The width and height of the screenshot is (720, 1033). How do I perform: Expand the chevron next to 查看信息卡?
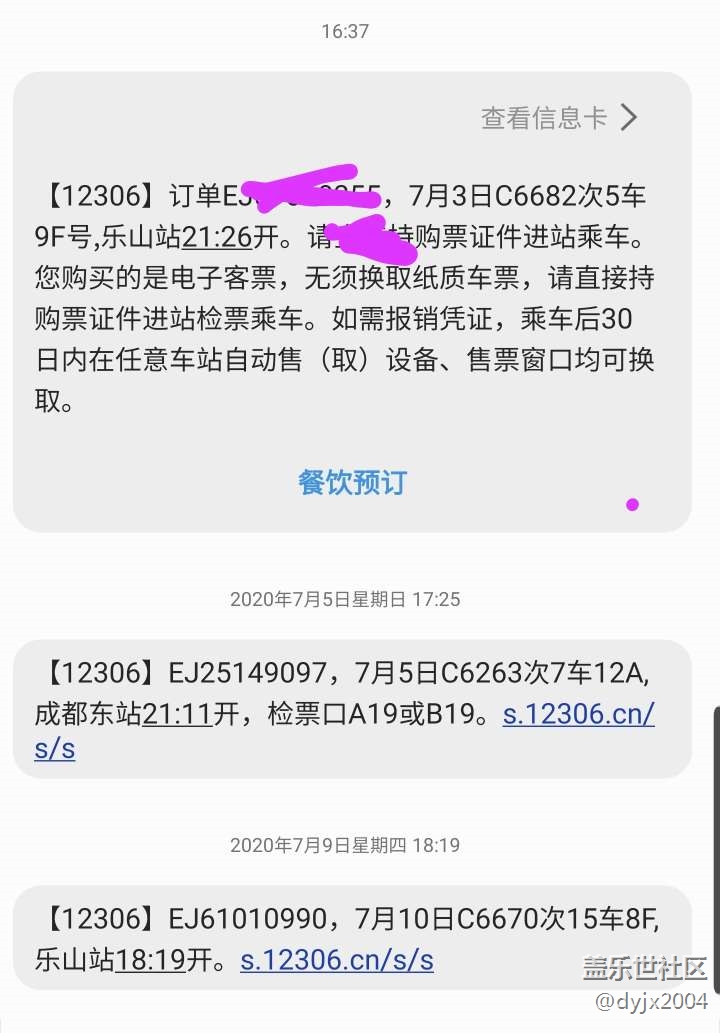[x=629, y=117]
